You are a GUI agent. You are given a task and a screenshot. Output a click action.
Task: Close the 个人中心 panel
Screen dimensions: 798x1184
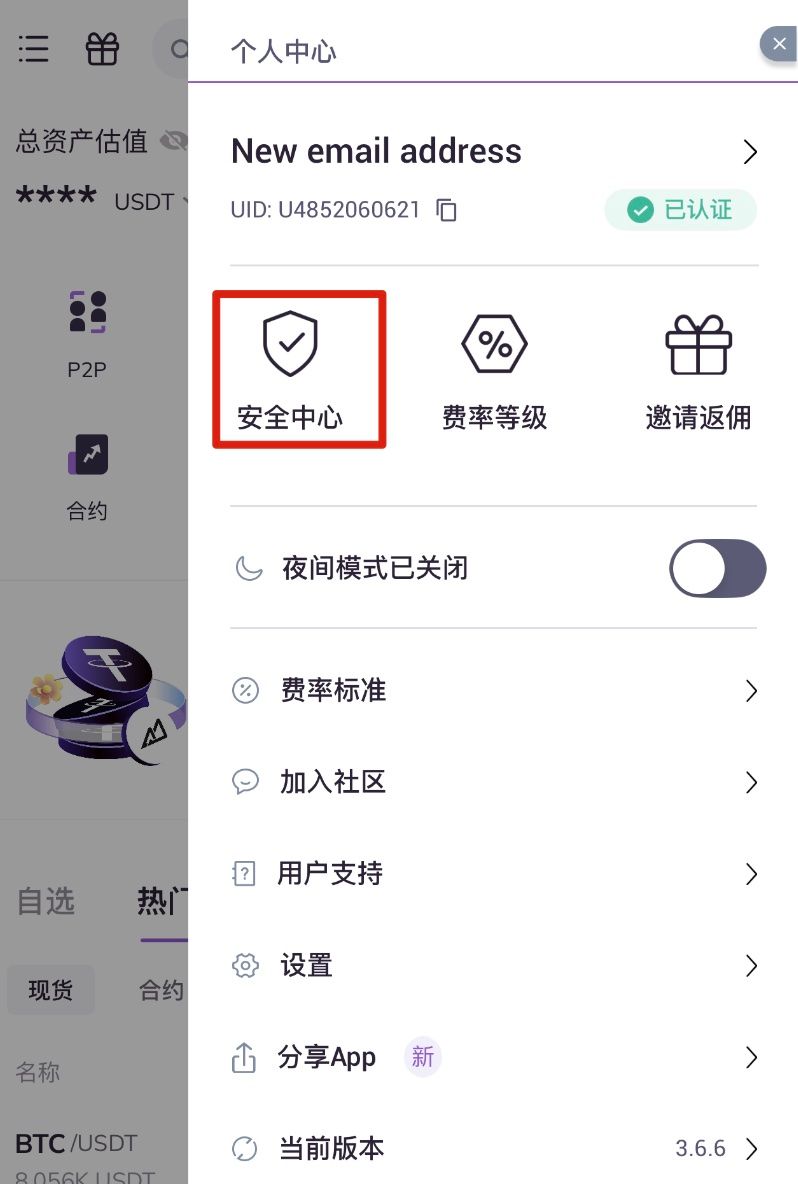[778, 45]
